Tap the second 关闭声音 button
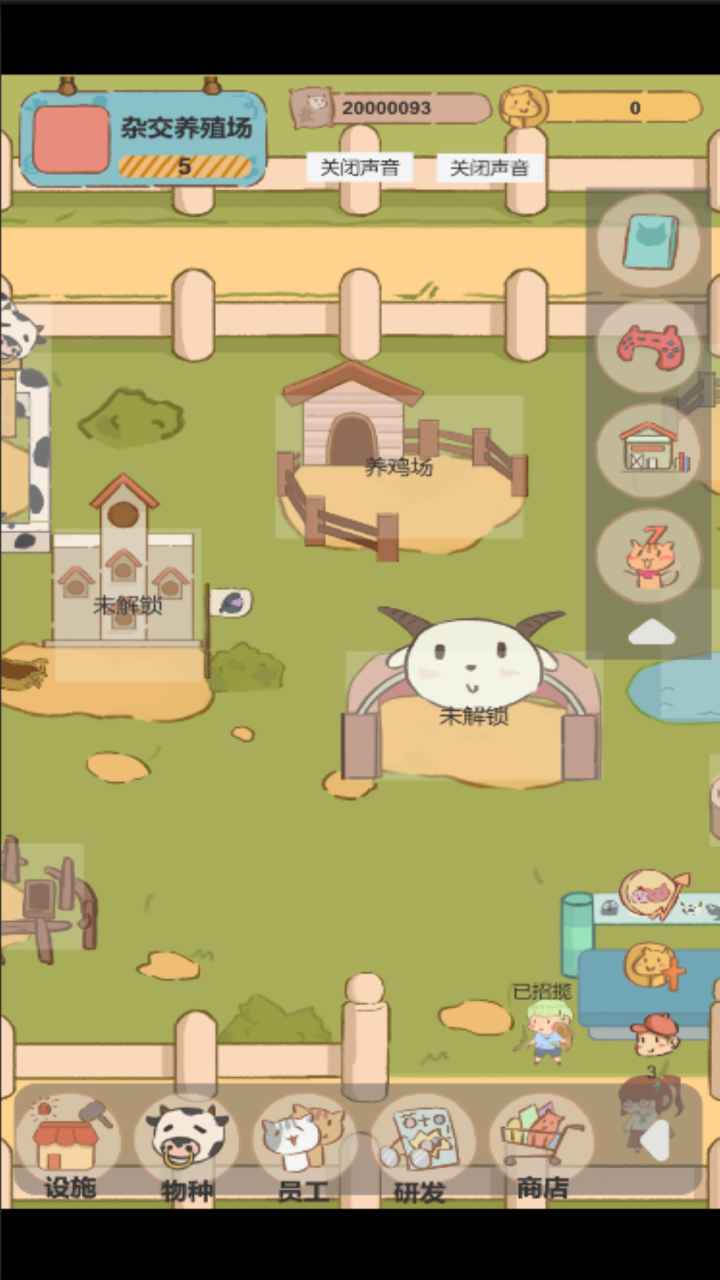The height and width of the screenshot is (1280, 720). pyautogui.click(x=489, y=167)
